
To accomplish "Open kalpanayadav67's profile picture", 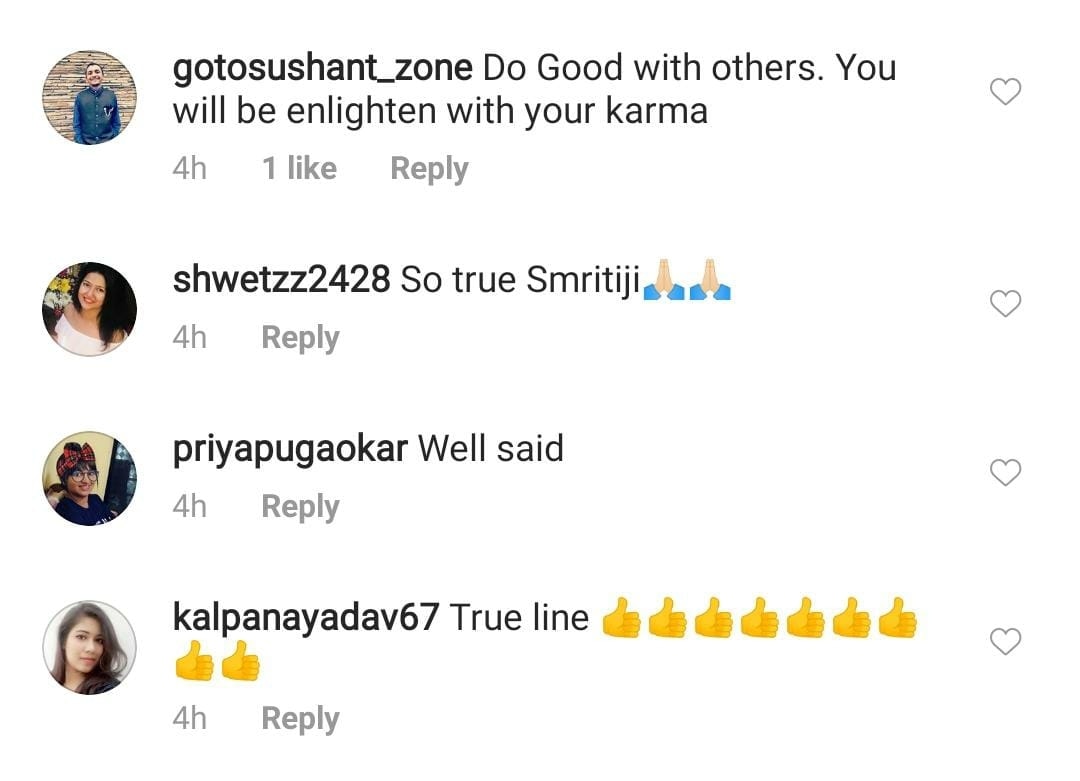I will 89,647.
